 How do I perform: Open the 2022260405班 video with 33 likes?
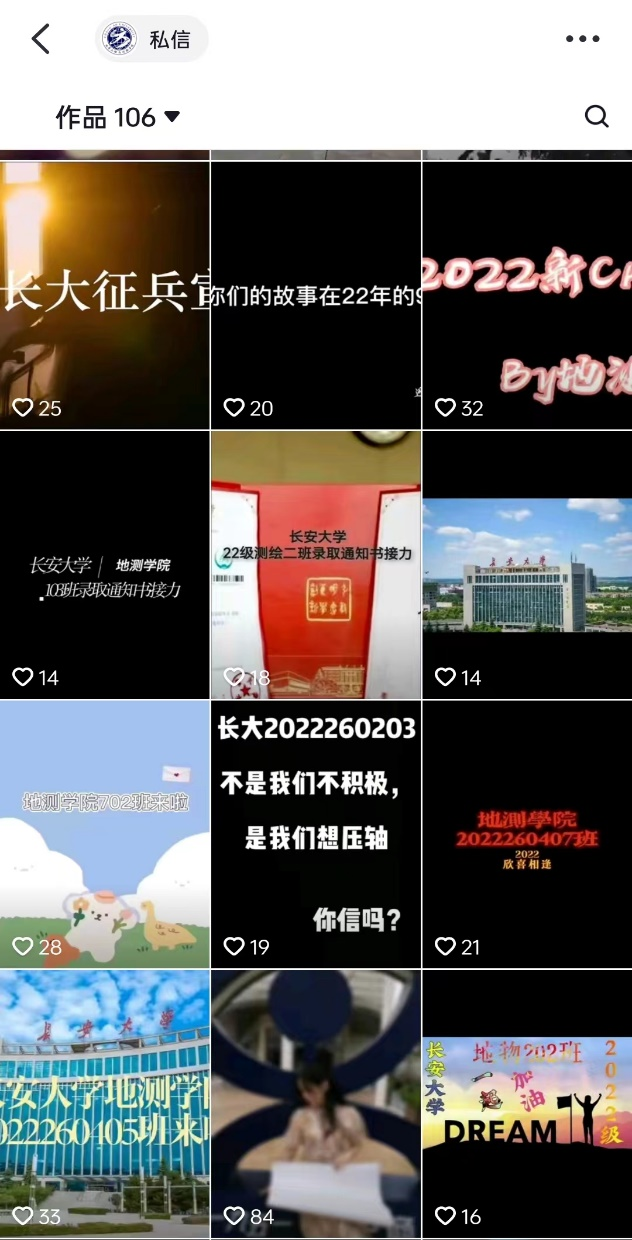pos(105,1104)
